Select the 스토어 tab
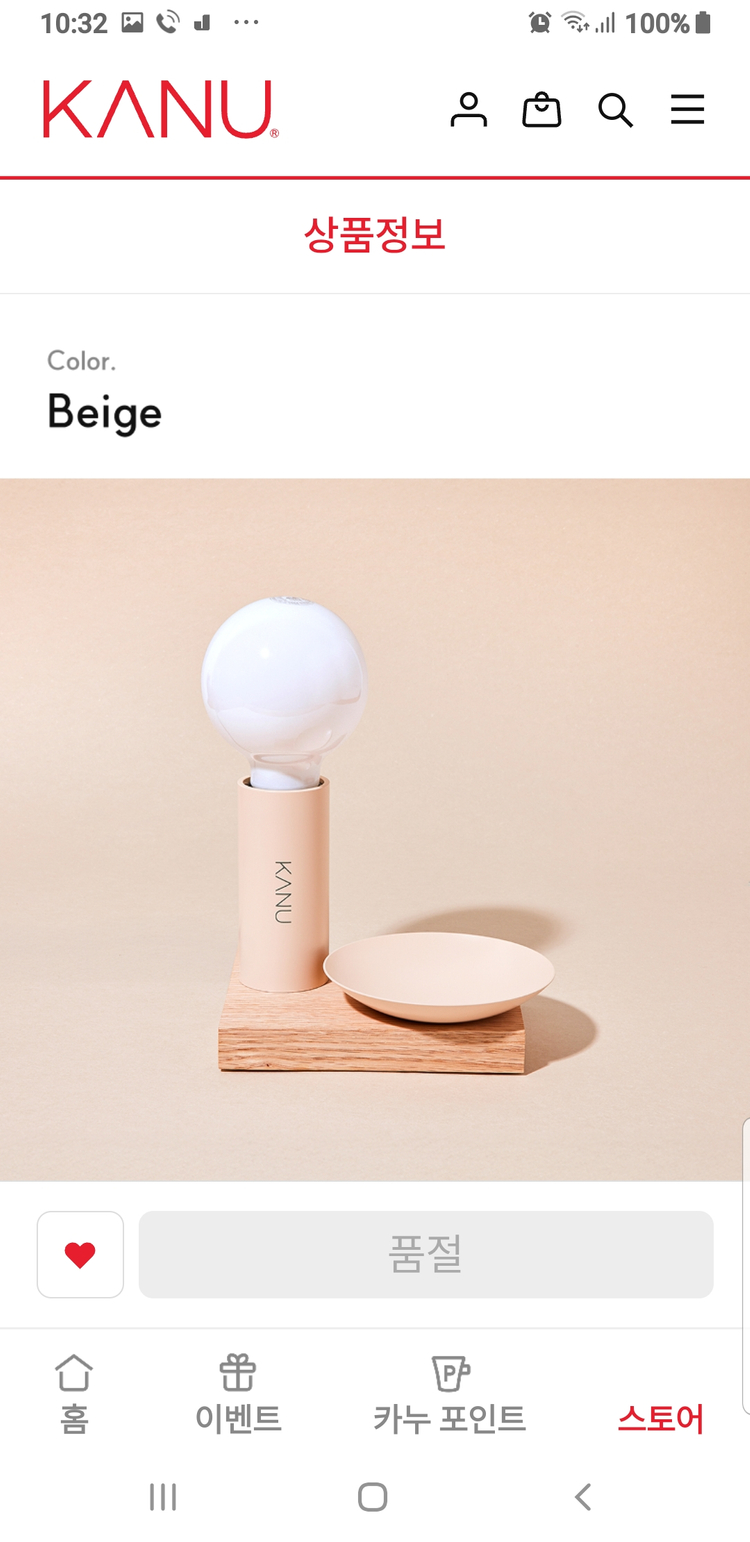Screen dimensions: 750x1542 point(660,1418)
